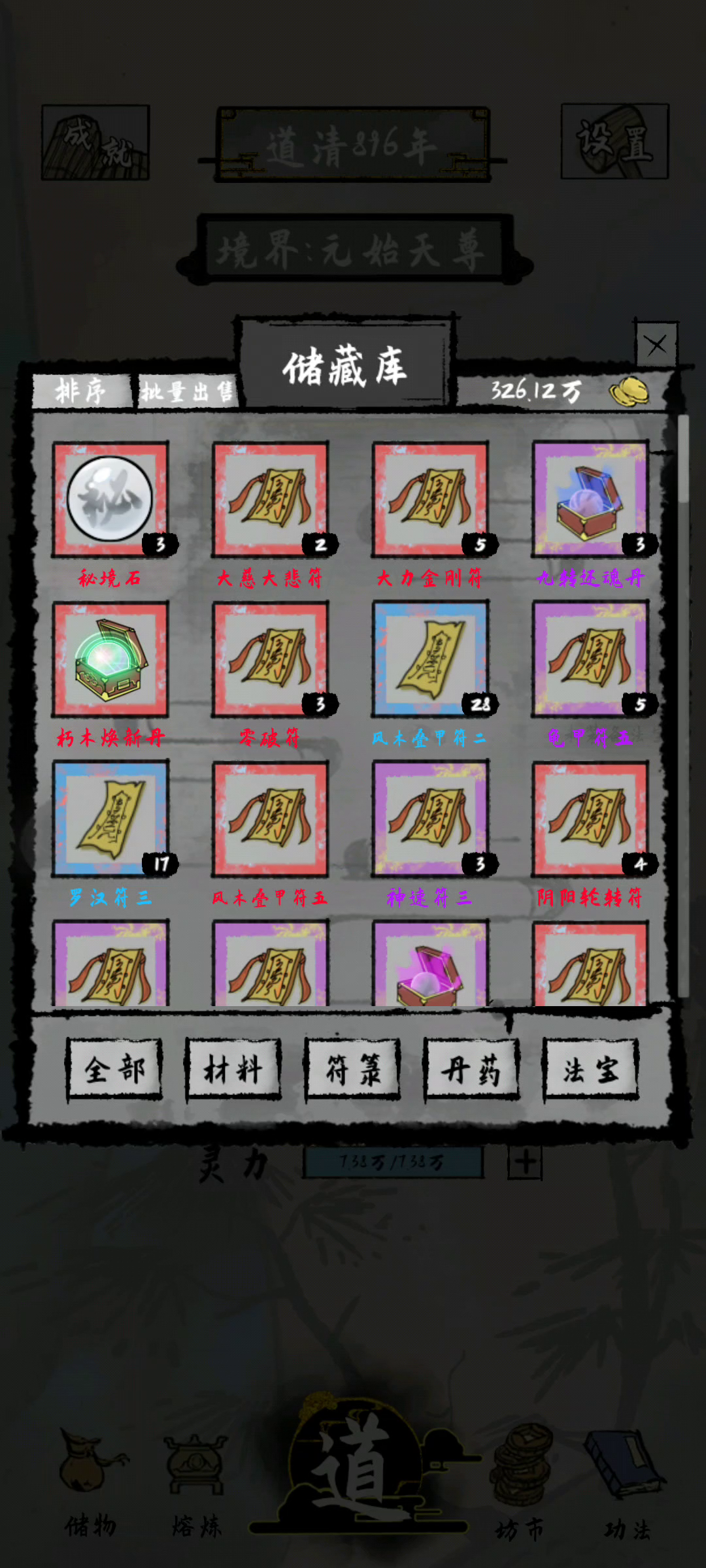Image resolution: width=706 pixels, height=1568 pixels.
Task: Select the 罗汉符三 talisman
Action: coord(110,819)
